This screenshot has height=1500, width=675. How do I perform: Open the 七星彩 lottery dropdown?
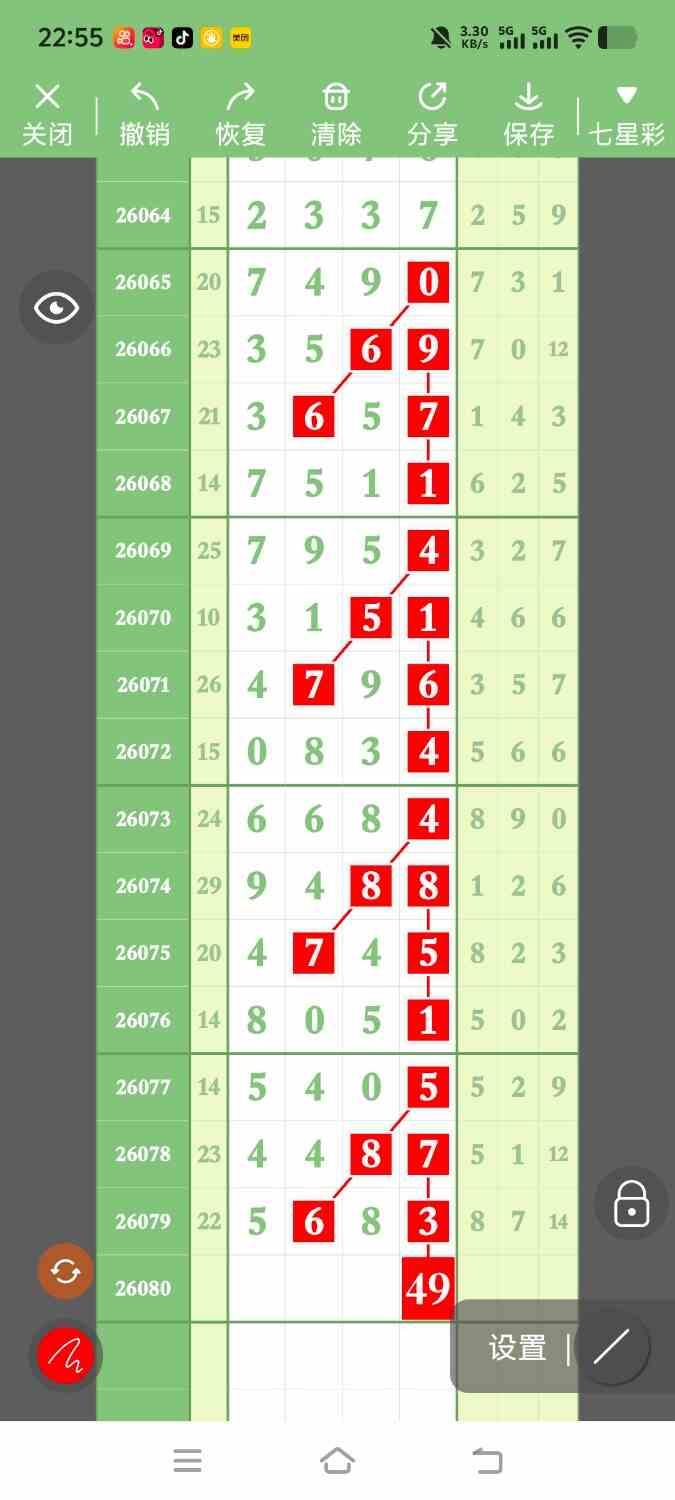coord(627,115)
